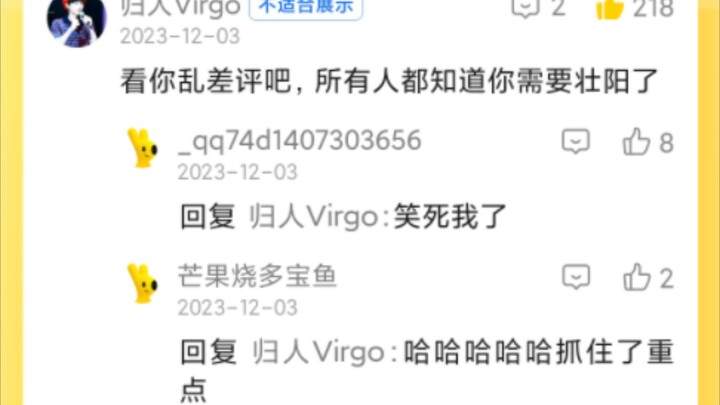Image resolution: width=720 pixels, height=405 pixels.
Task: Open _qq74d1407303656's profile avatar
Action: (141, 148)
